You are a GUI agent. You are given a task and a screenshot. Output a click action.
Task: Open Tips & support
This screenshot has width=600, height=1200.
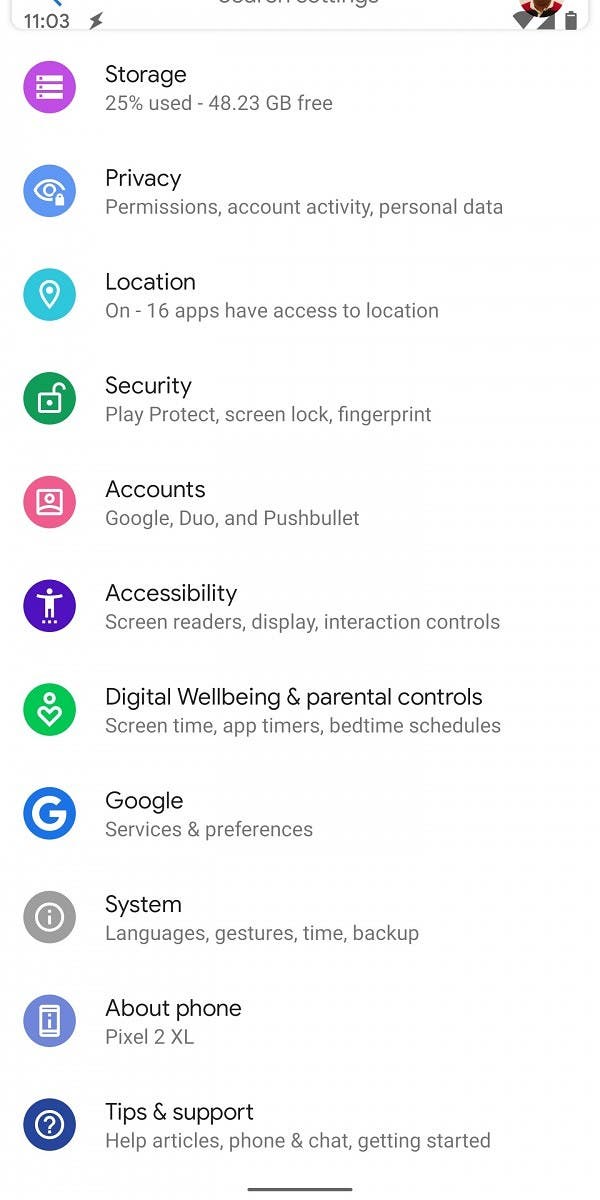tap(300, 1126)
